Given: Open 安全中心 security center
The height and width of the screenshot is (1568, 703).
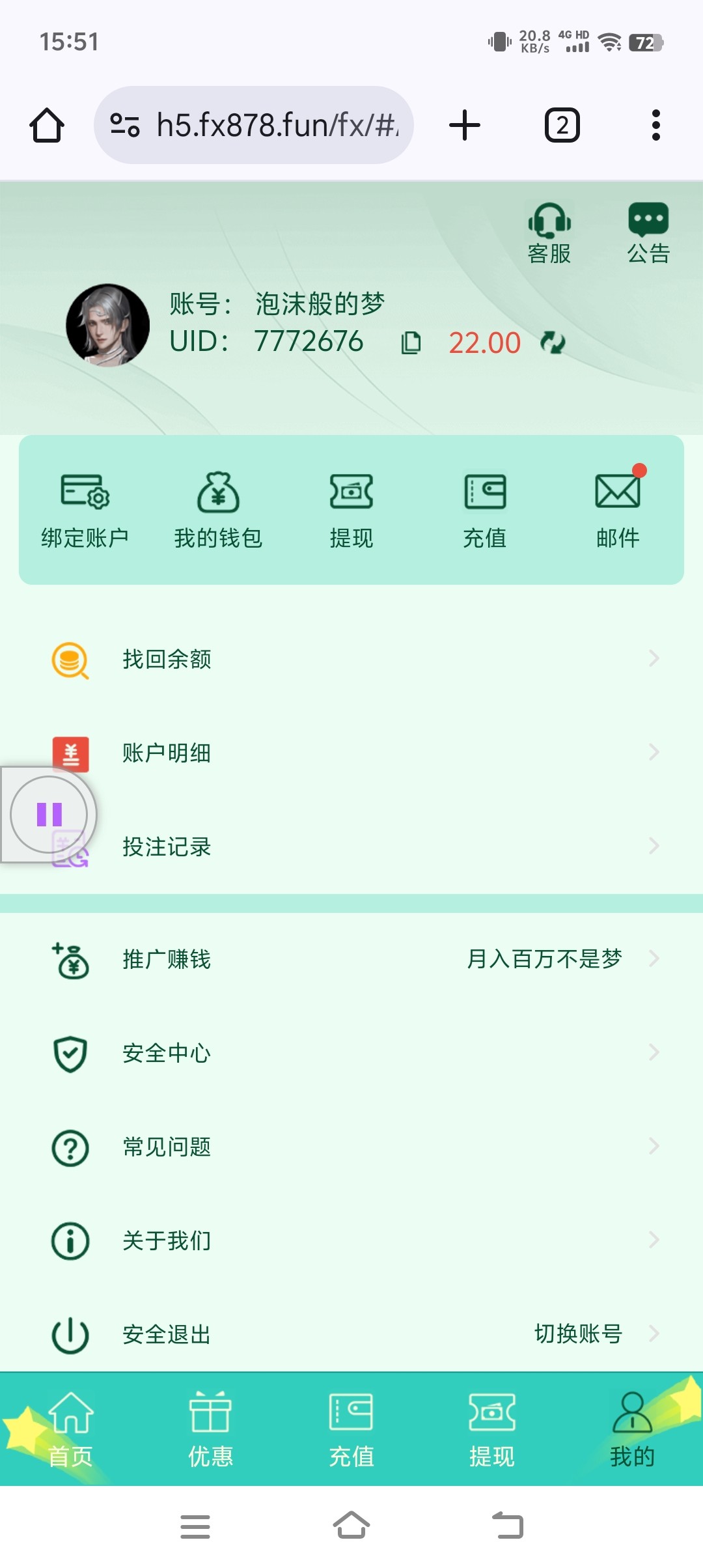Looking at the screenshot, I should [x=351, y=1053].
